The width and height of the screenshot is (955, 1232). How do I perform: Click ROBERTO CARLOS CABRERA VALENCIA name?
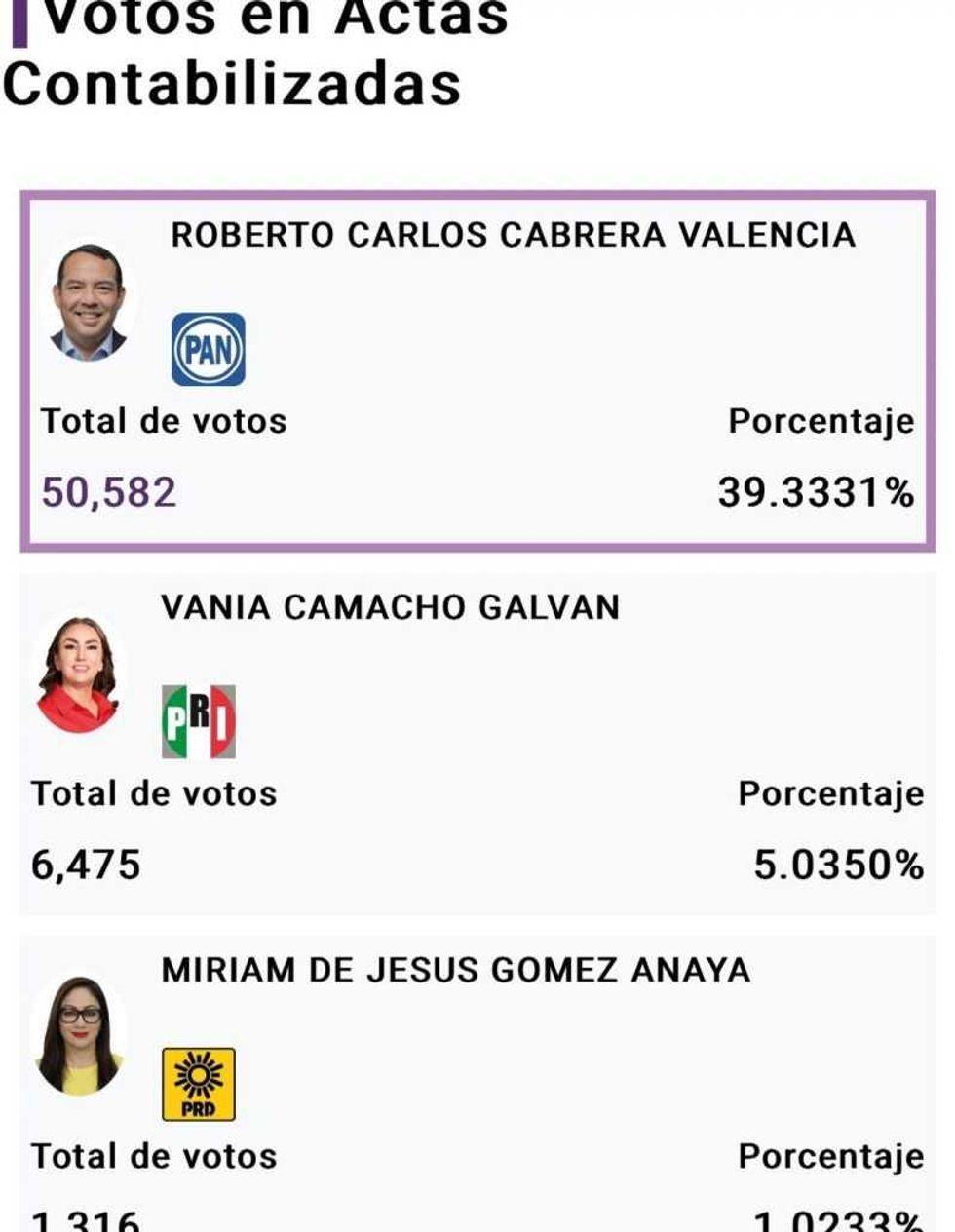514,234
